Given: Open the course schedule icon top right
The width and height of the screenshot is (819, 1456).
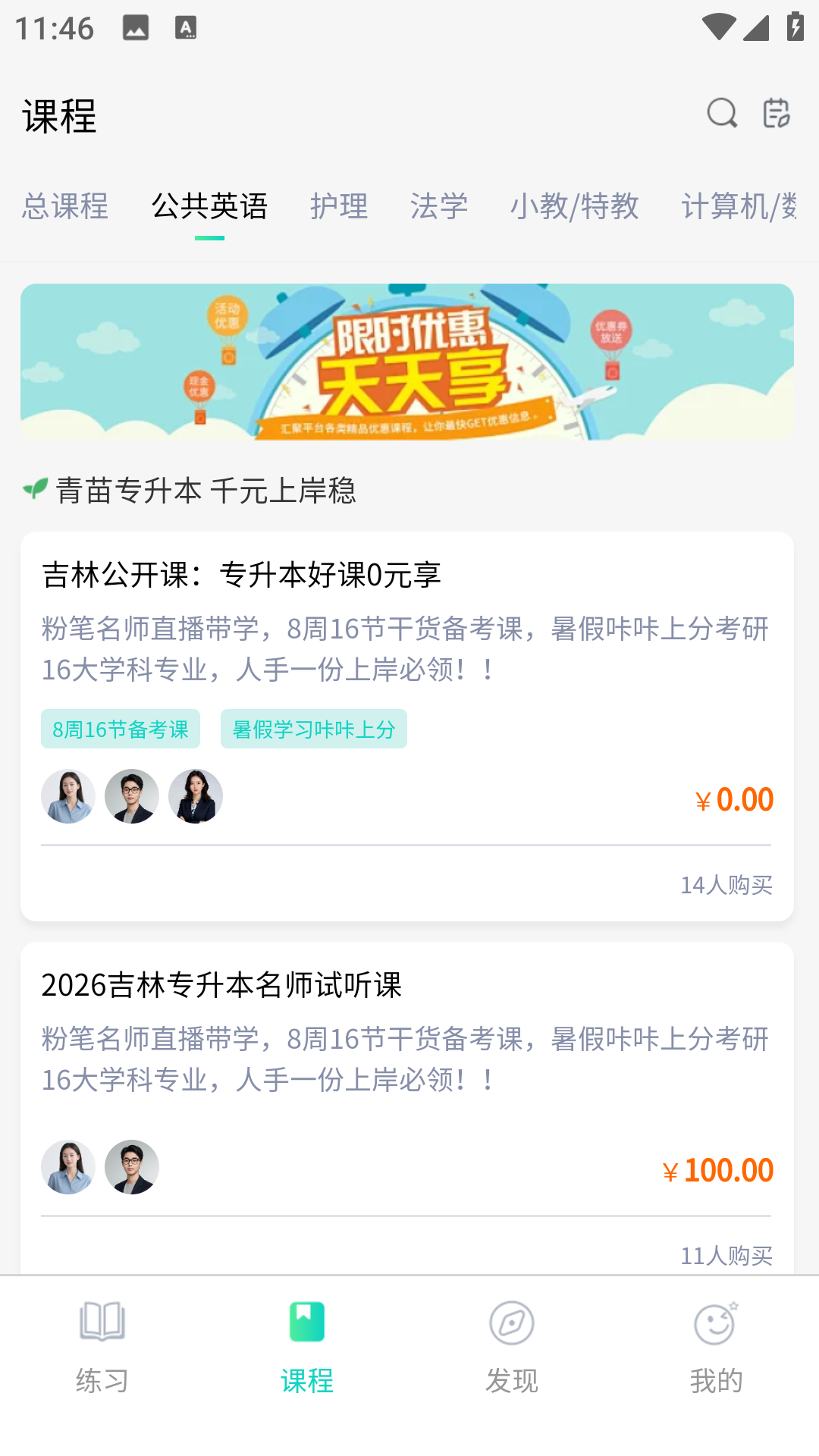Looking at the screenshot, I should pyautogui.click(x=777, y=115).
